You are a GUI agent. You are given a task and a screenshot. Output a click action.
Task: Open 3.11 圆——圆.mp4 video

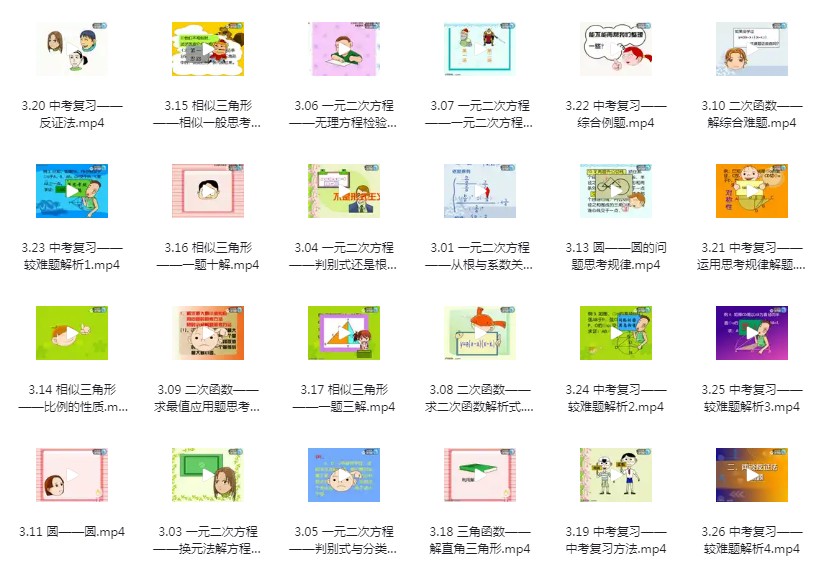tap(72, 475)
